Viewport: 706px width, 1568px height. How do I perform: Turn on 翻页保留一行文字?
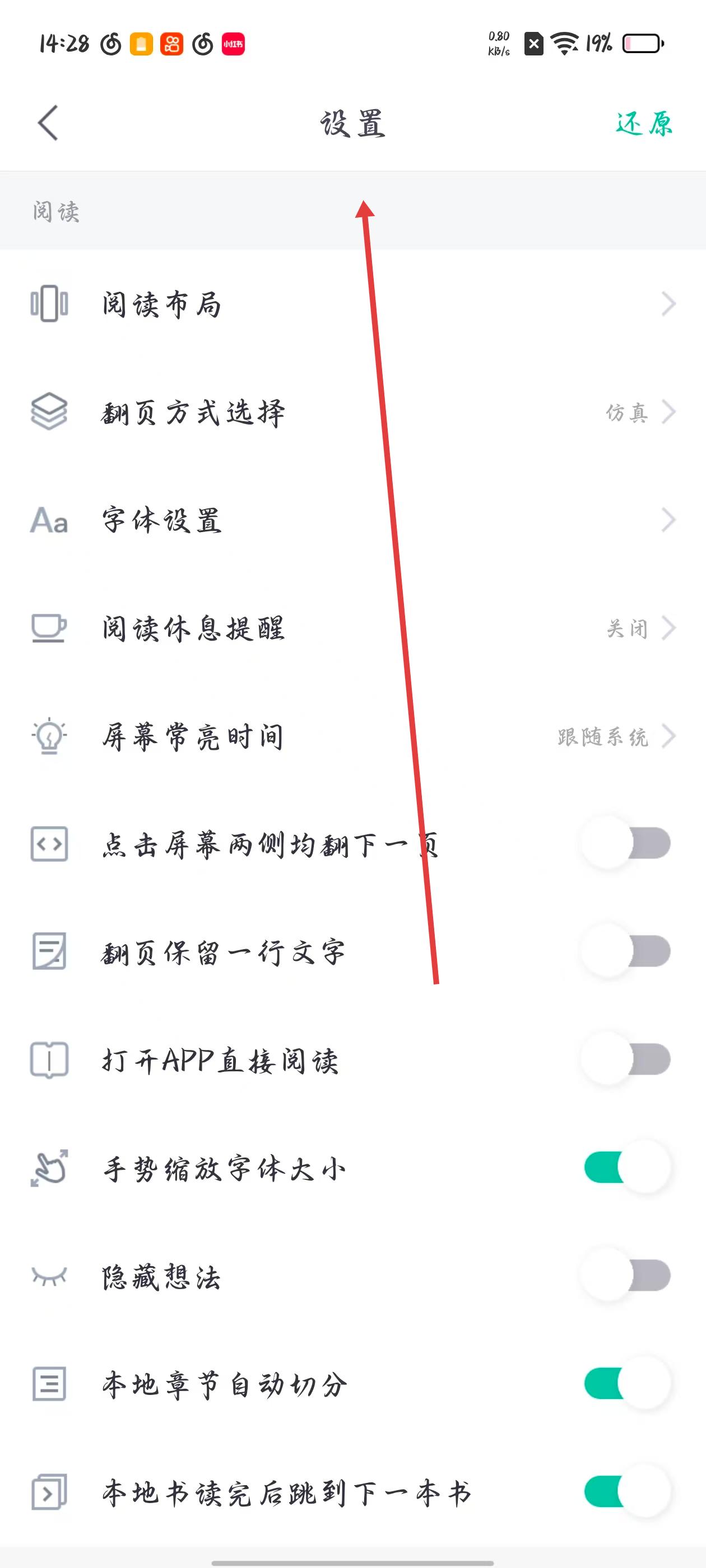pyautogui.click(x=627, y=951)
